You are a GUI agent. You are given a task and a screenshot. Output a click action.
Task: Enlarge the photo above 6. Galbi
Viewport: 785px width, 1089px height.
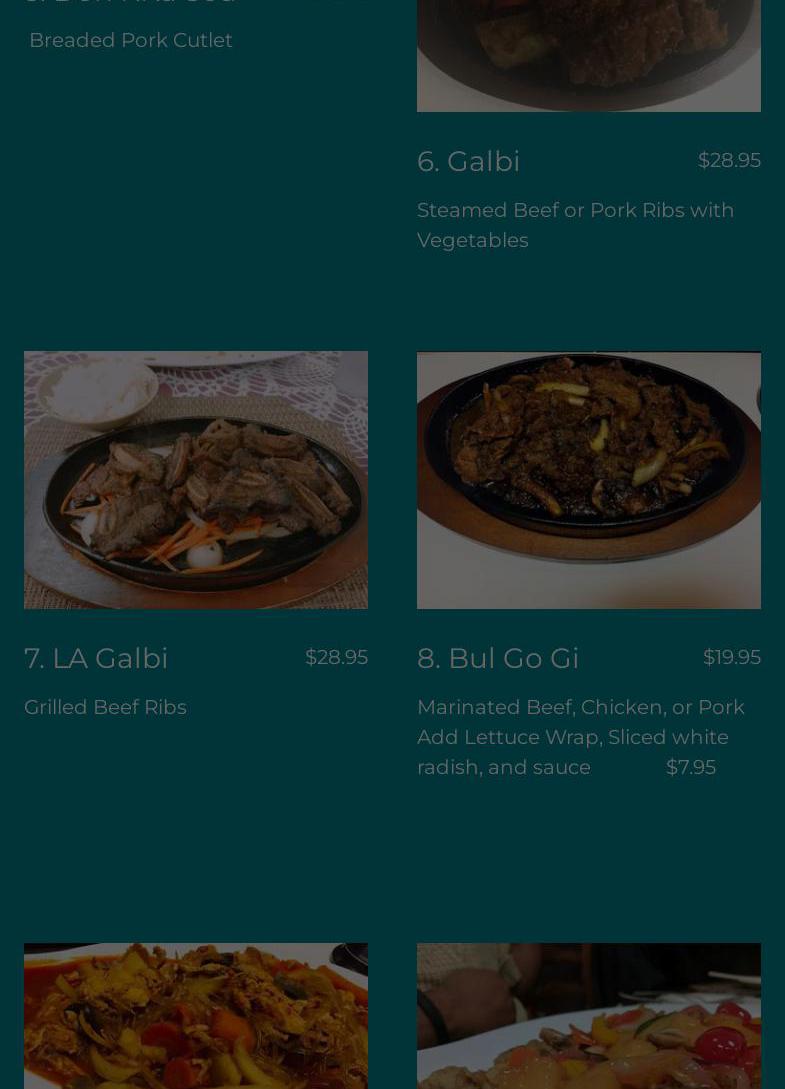pyautogui.click(x=588, y=55)
